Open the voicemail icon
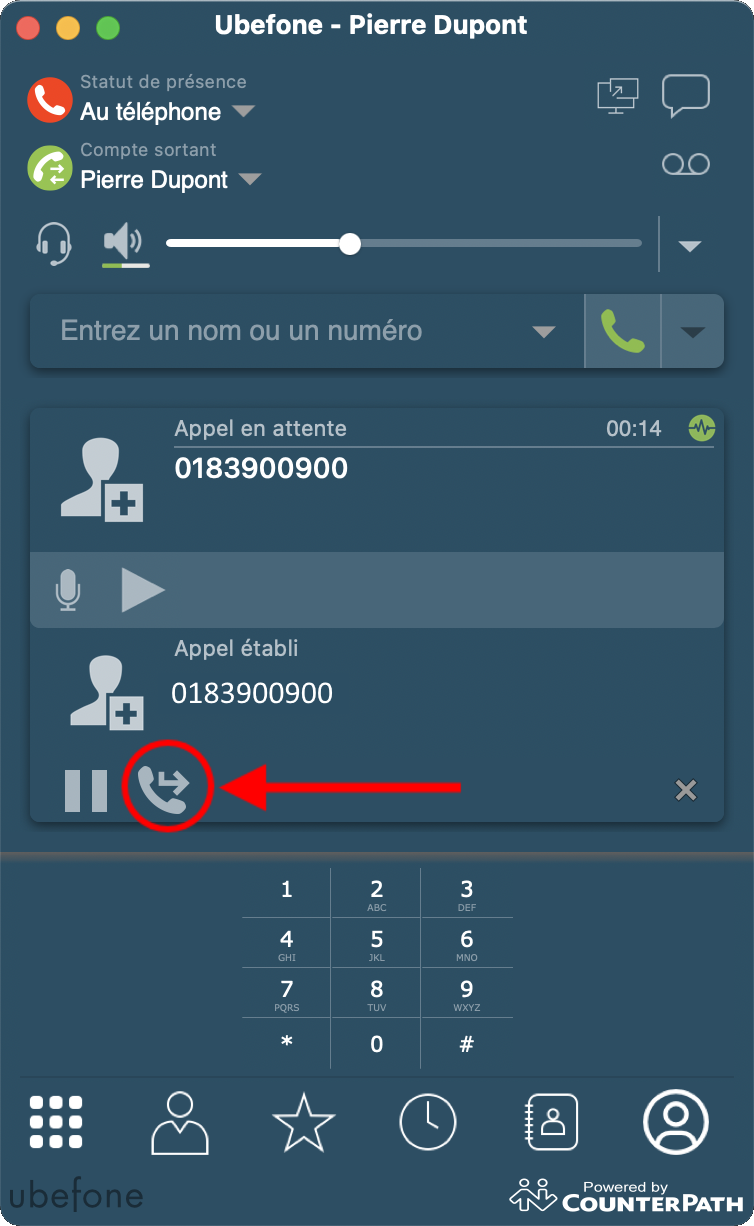This screenshot has width=754, height=1226. tap(686, 164)
